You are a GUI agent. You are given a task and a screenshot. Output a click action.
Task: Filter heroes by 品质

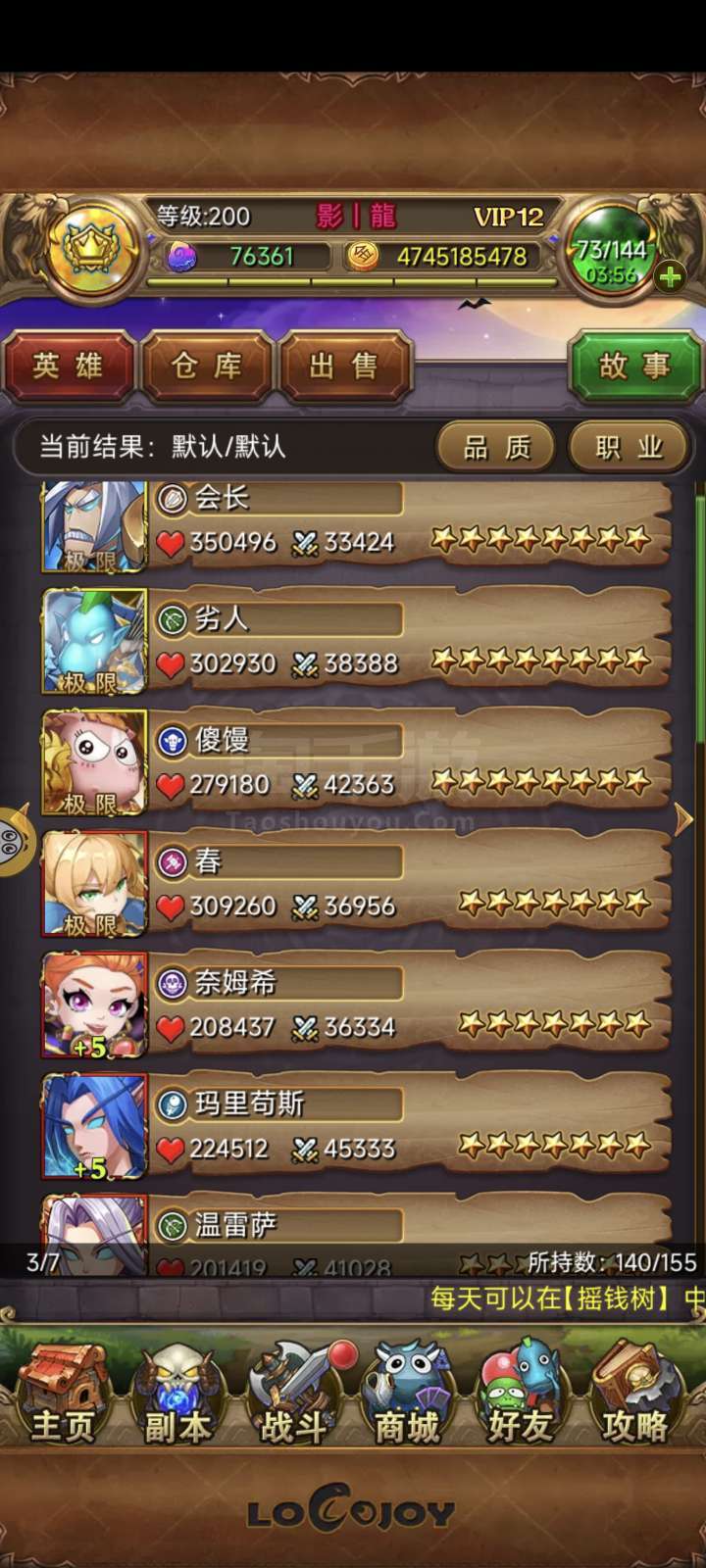pyautogui.click(x=496, y=448)
